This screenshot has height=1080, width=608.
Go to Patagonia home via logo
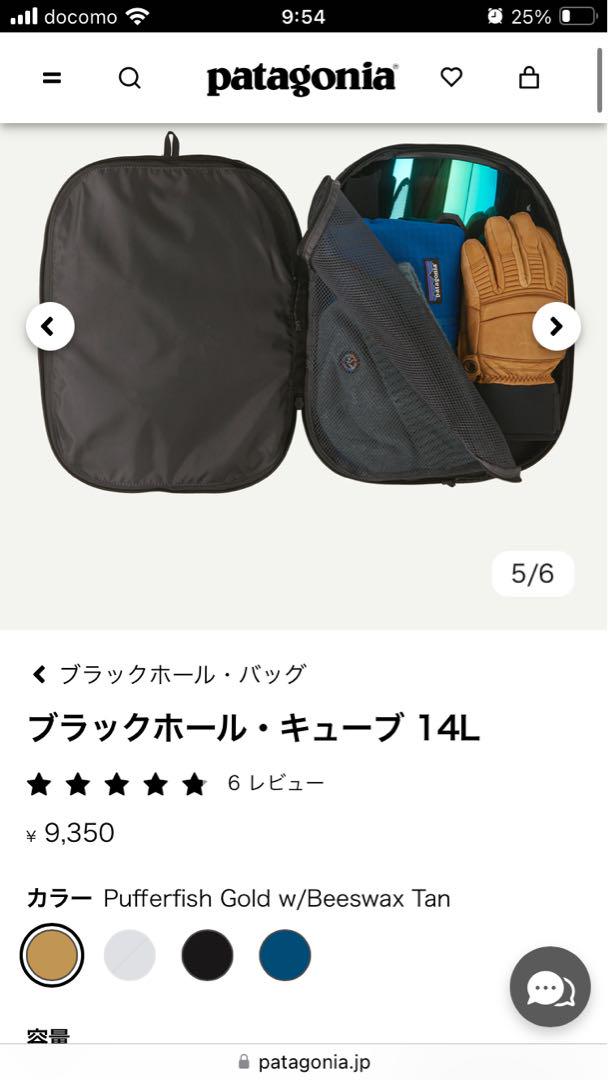(x=302, y=78)
